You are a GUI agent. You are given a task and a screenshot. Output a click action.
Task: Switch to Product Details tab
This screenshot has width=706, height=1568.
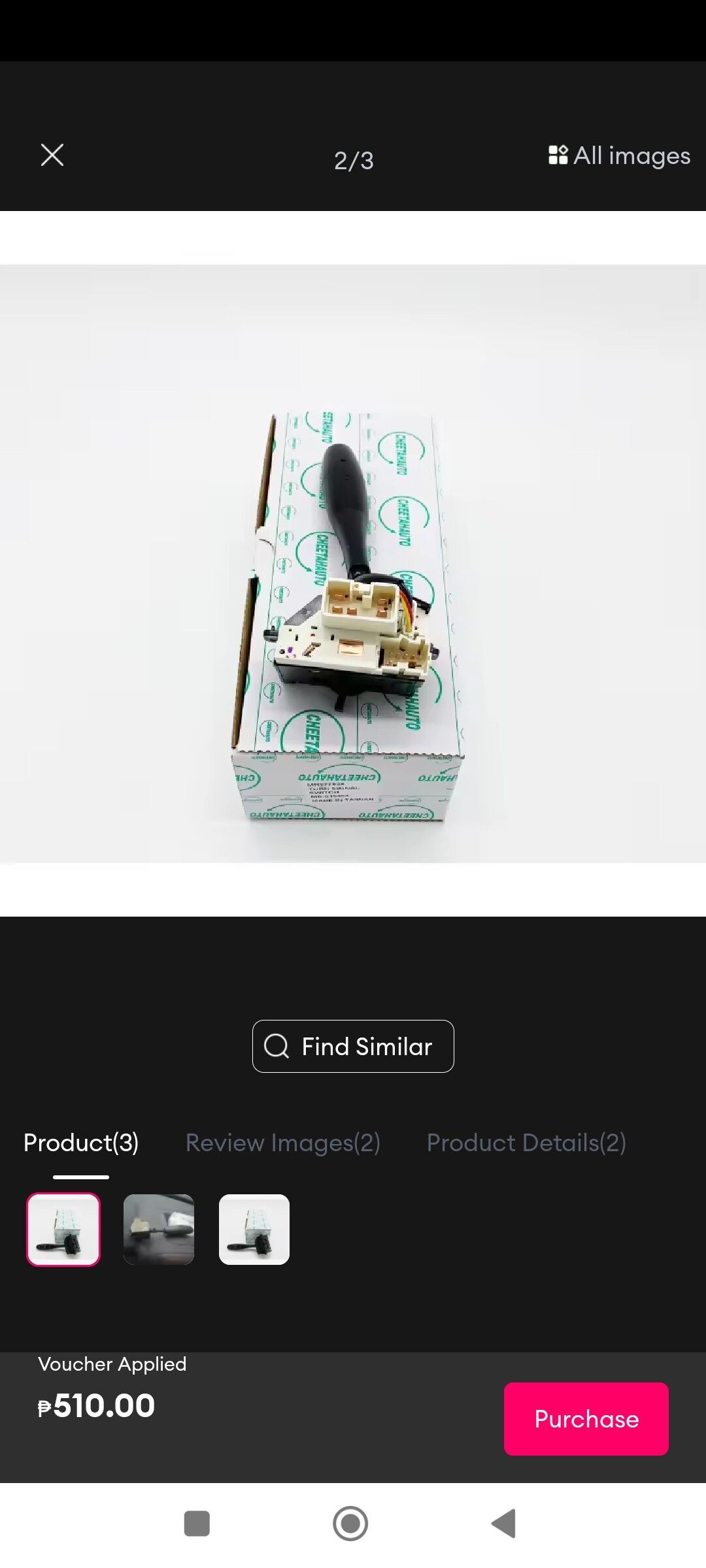pyautogui.click(x=526, y=1143)
